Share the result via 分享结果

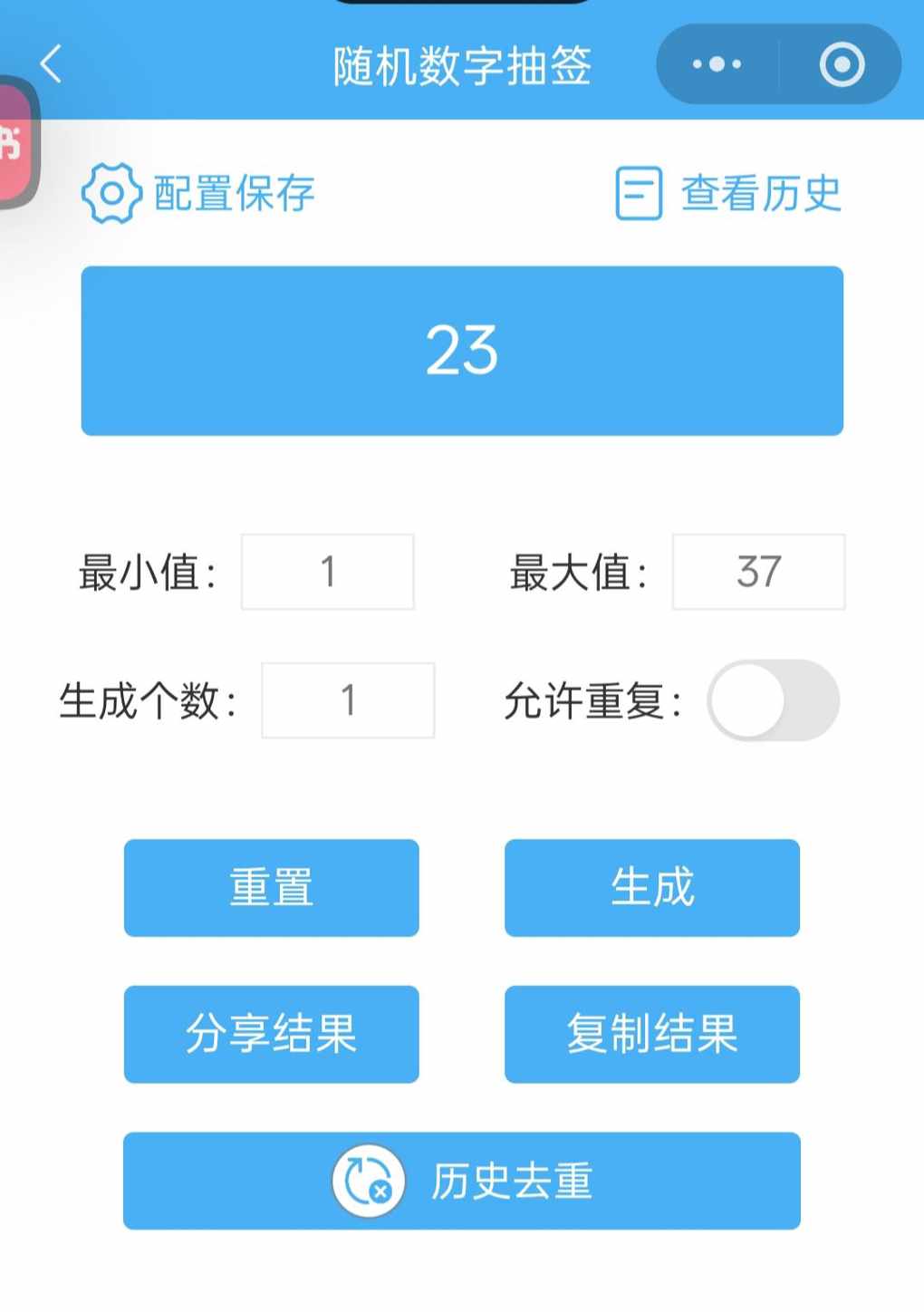272,1034
